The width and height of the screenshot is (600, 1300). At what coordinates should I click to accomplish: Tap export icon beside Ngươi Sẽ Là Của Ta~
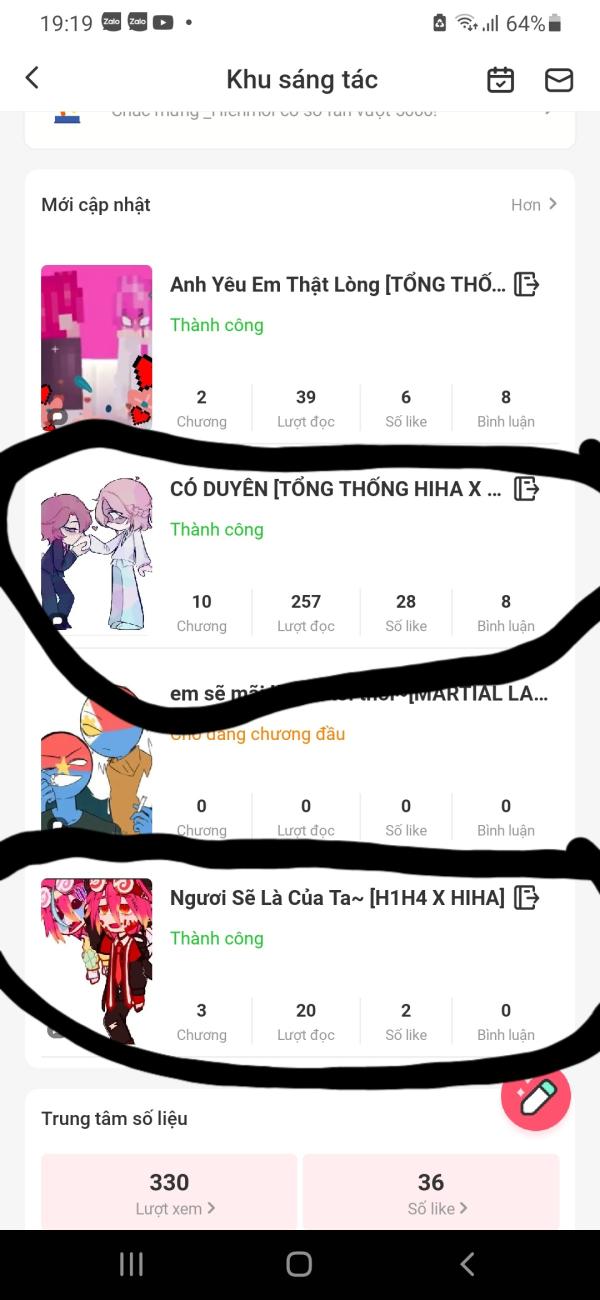coord(526,898)
